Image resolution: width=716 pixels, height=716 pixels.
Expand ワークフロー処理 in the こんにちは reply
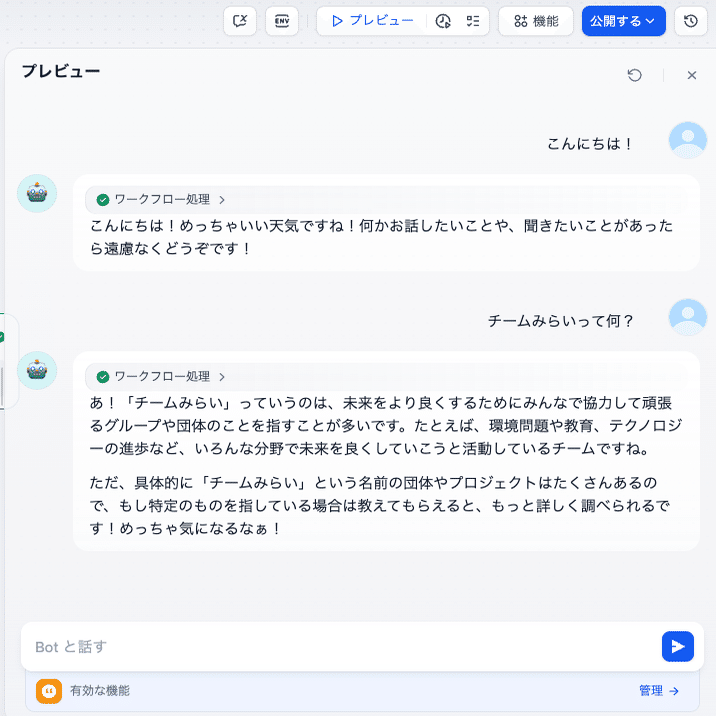coord(161,199)
